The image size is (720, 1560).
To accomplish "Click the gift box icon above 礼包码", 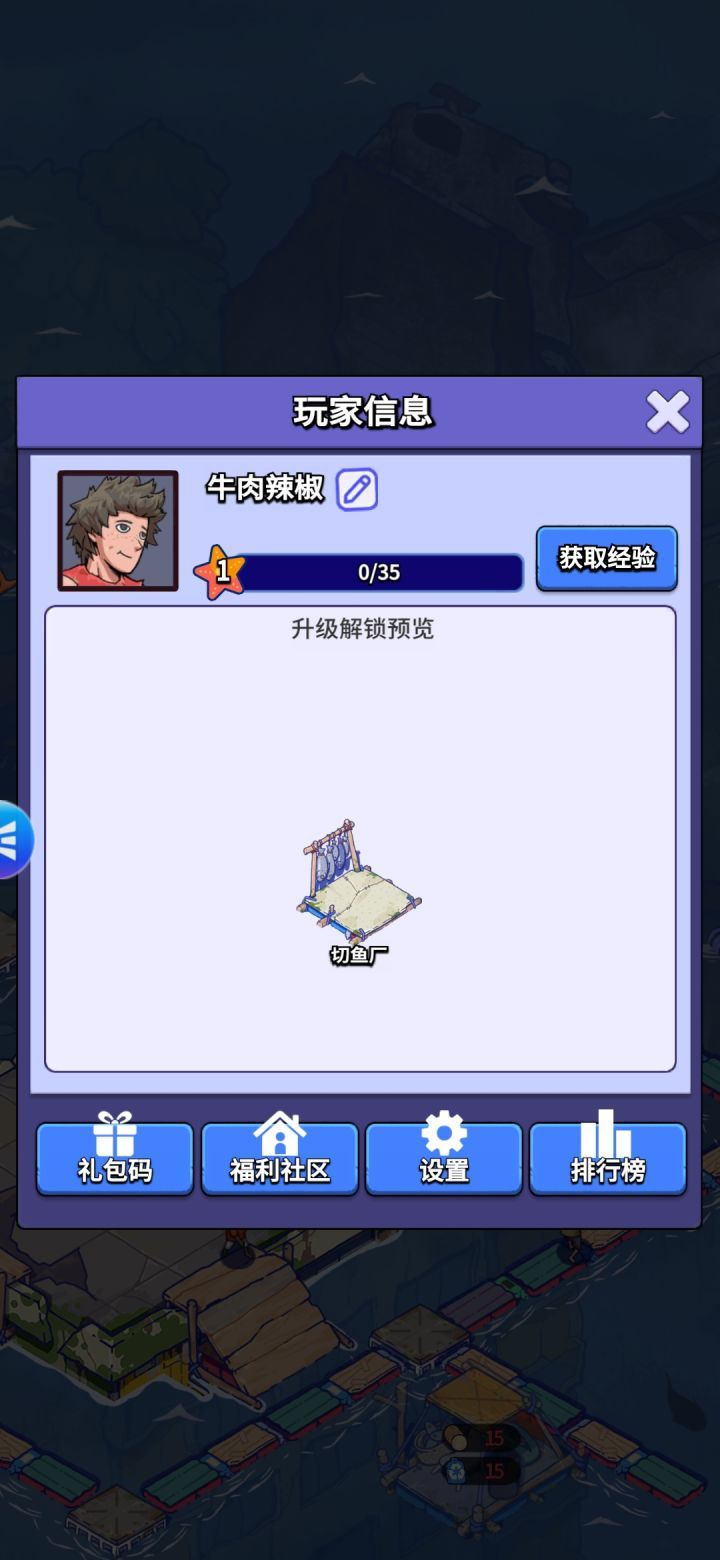I will (x=114, y=1133).
